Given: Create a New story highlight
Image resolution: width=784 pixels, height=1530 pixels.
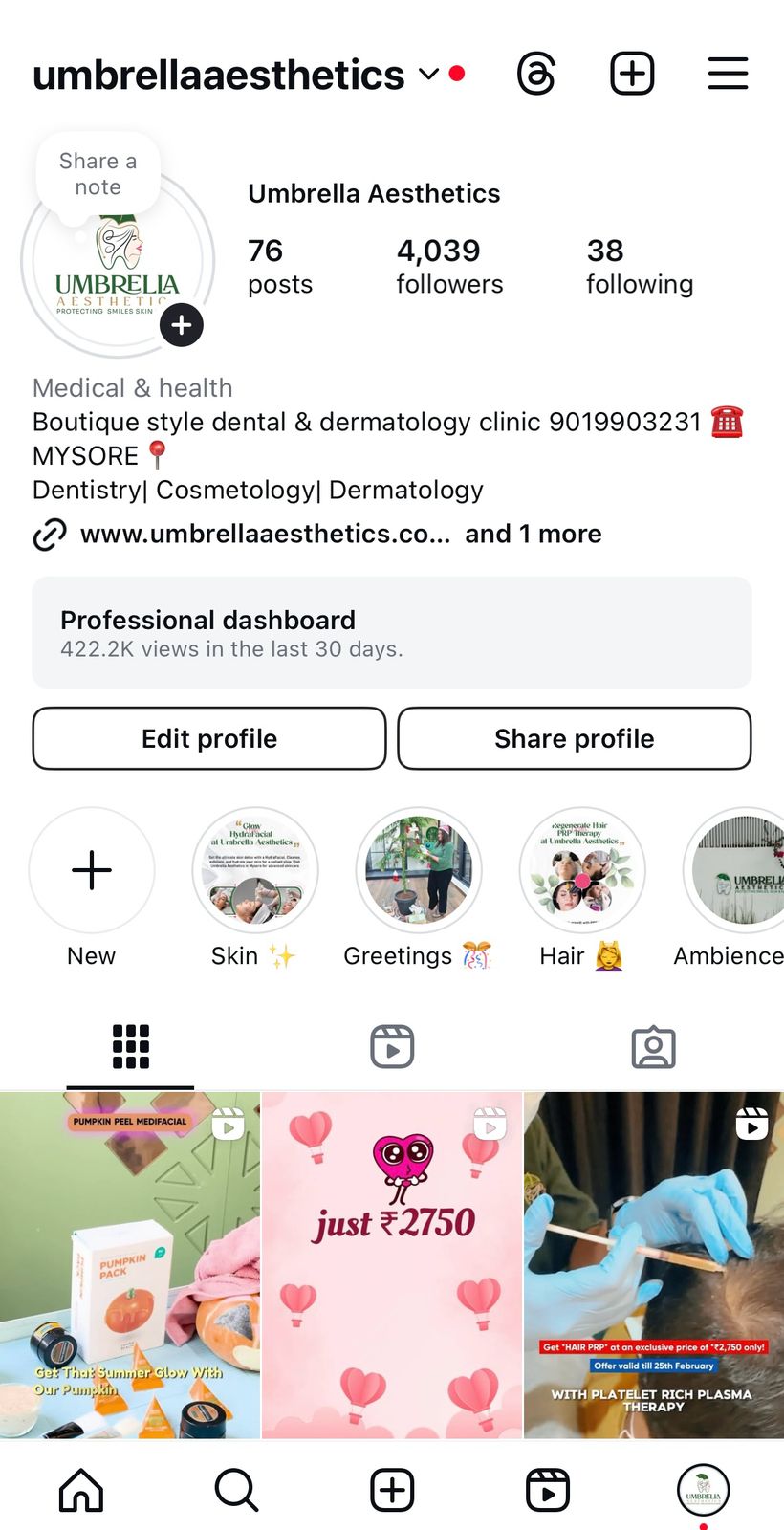Looking at the screenshot, I should click(92, 870).
